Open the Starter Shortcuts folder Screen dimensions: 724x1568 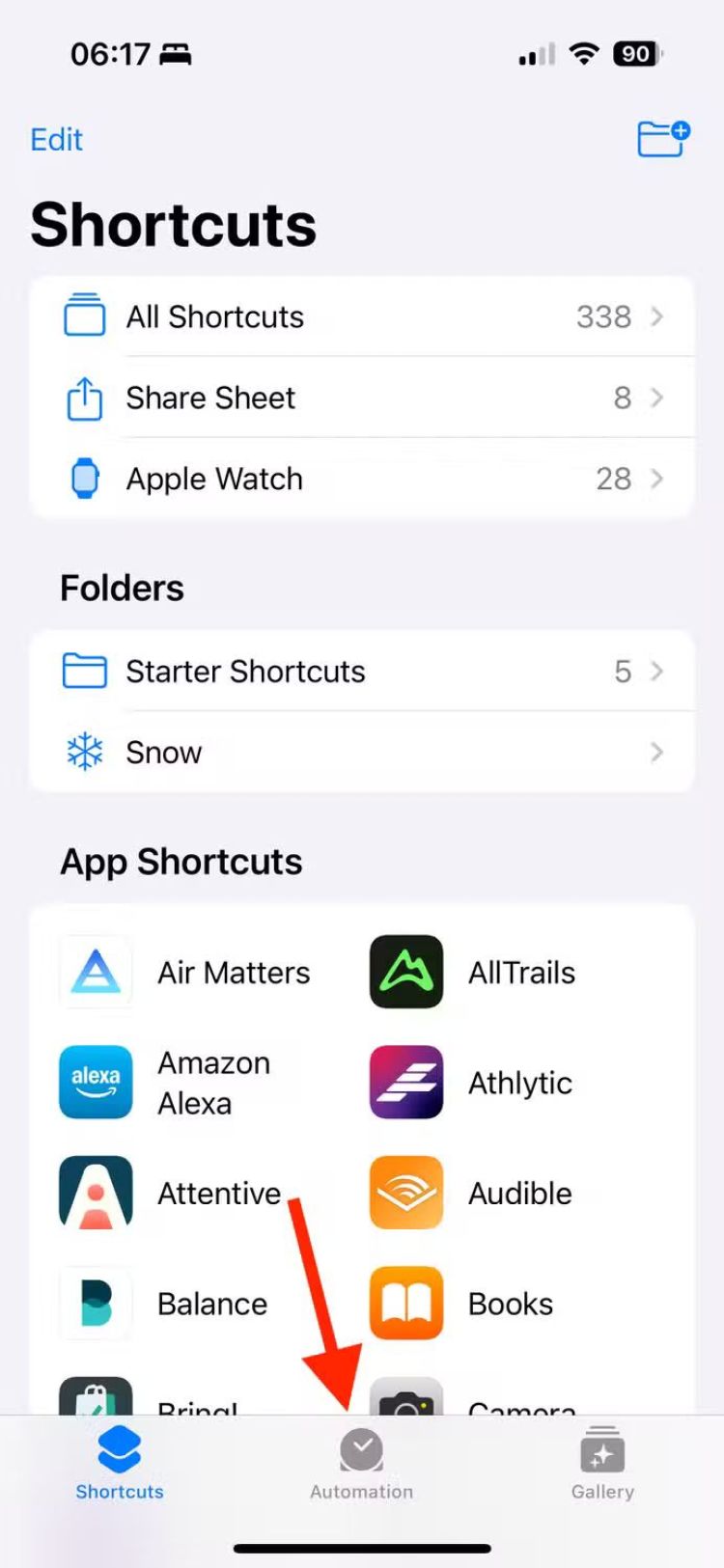(x=362, y=672)
